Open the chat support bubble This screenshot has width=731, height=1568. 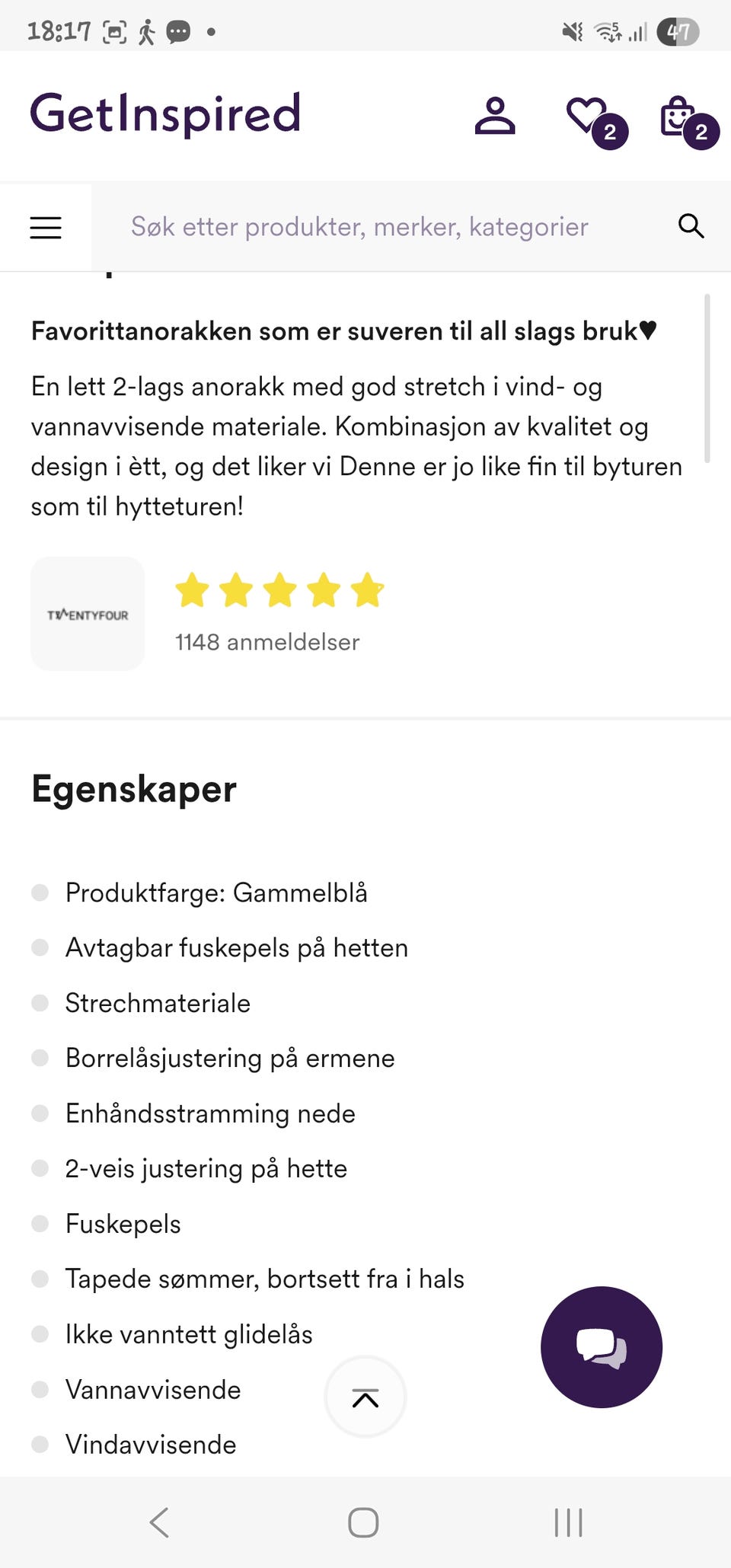pyautogui.click(x=601, y=1346)
